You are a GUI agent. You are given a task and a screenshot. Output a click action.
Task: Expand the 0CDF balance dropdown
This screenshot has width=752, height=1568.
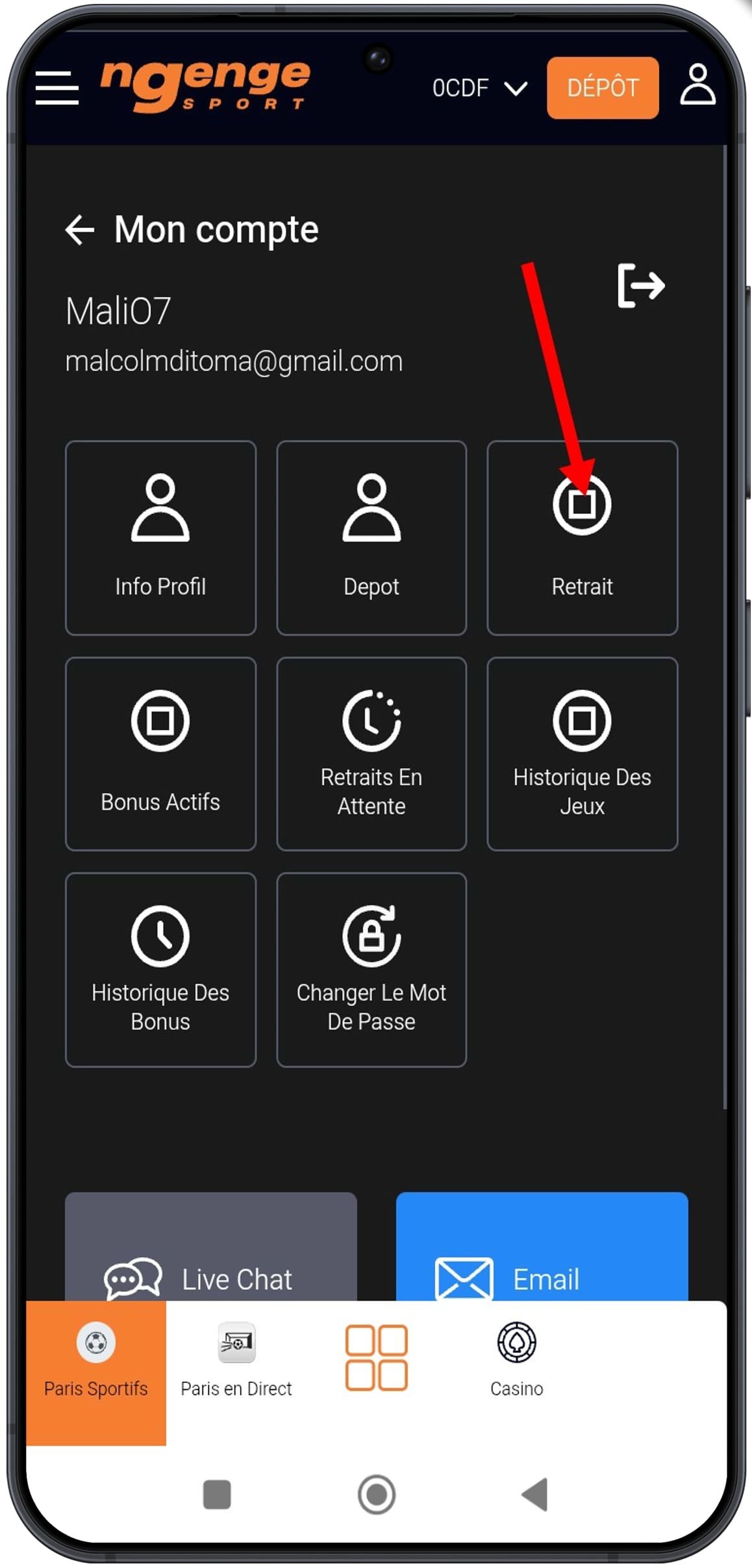[479, 88]
